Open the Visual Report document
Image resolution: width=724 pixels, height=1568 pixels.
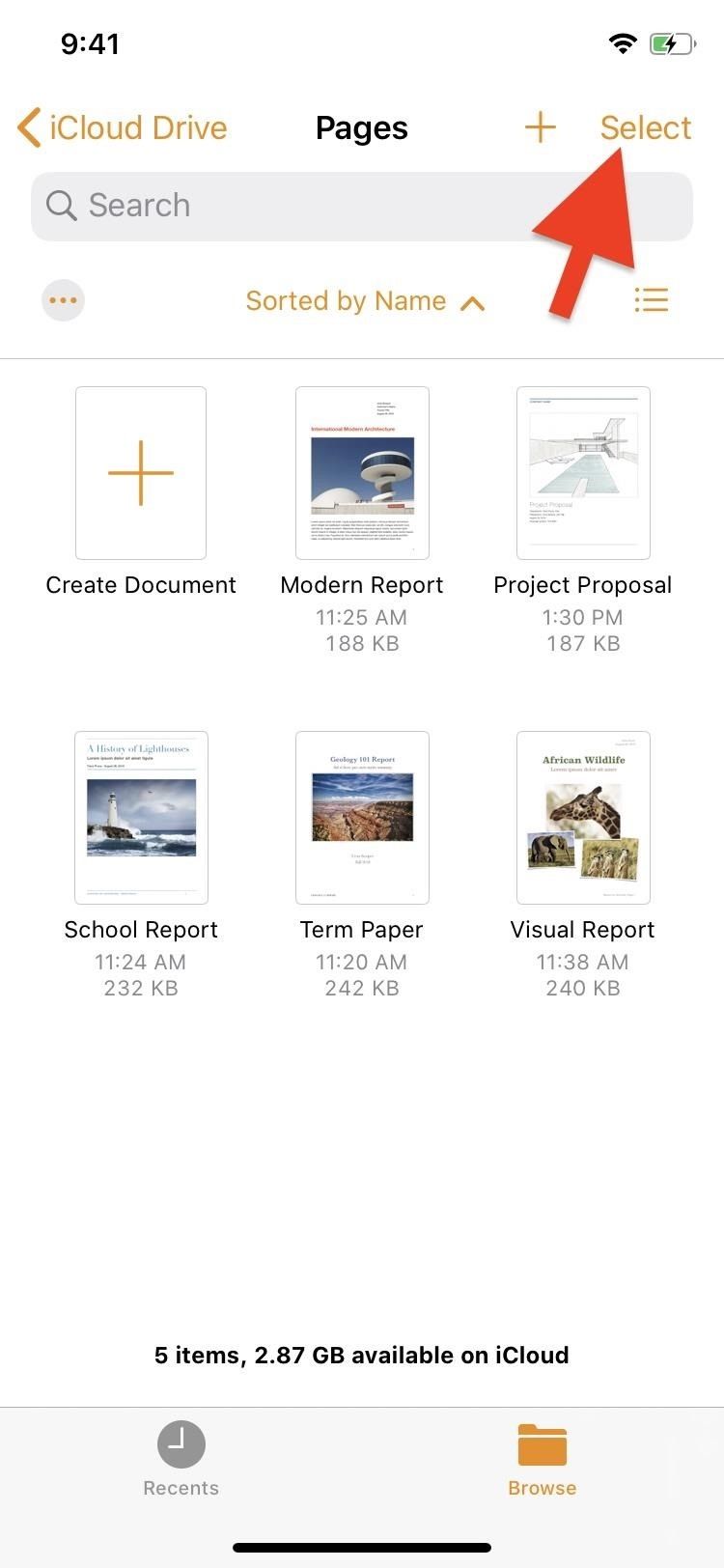click(x=583, y=817)
